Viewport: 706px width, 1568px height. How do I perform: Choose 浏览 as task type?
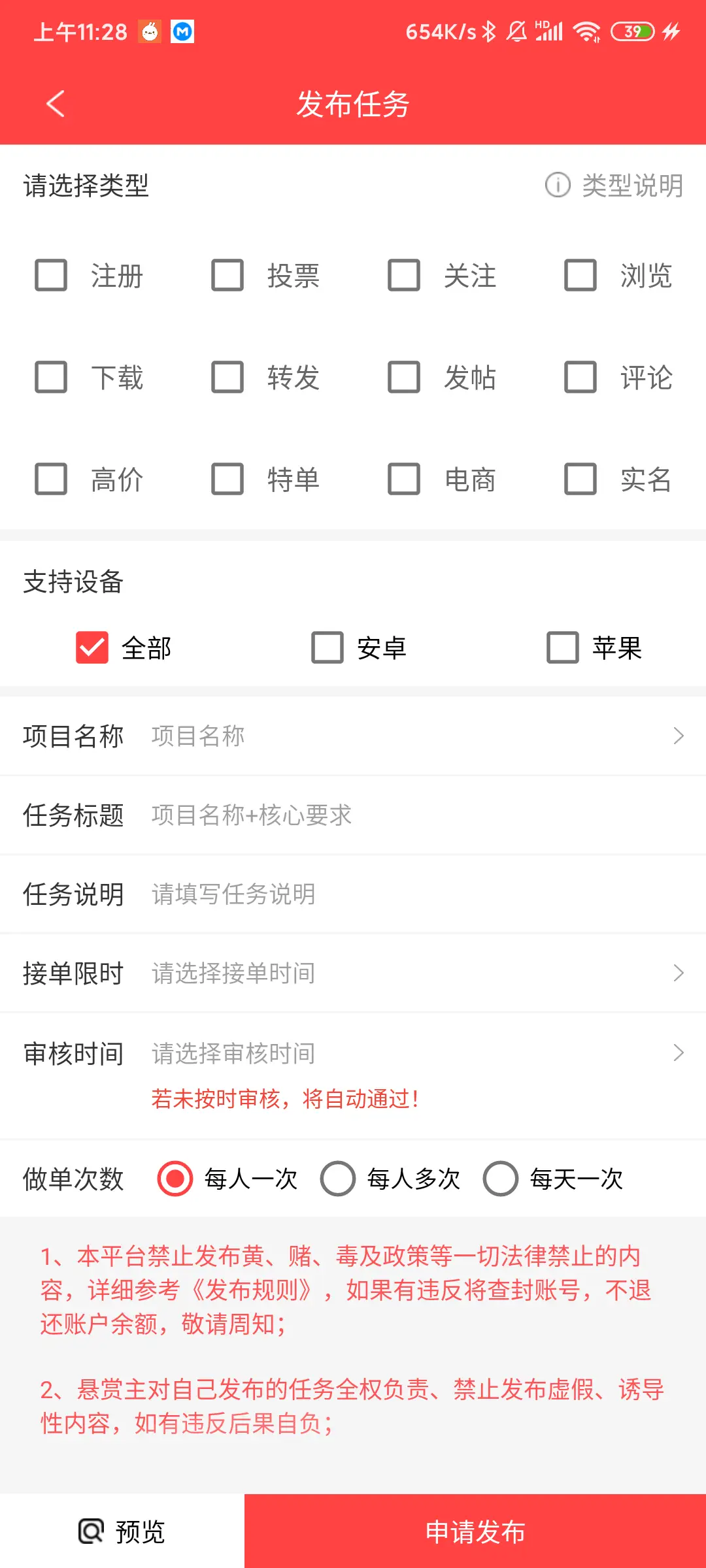[580, 275]
